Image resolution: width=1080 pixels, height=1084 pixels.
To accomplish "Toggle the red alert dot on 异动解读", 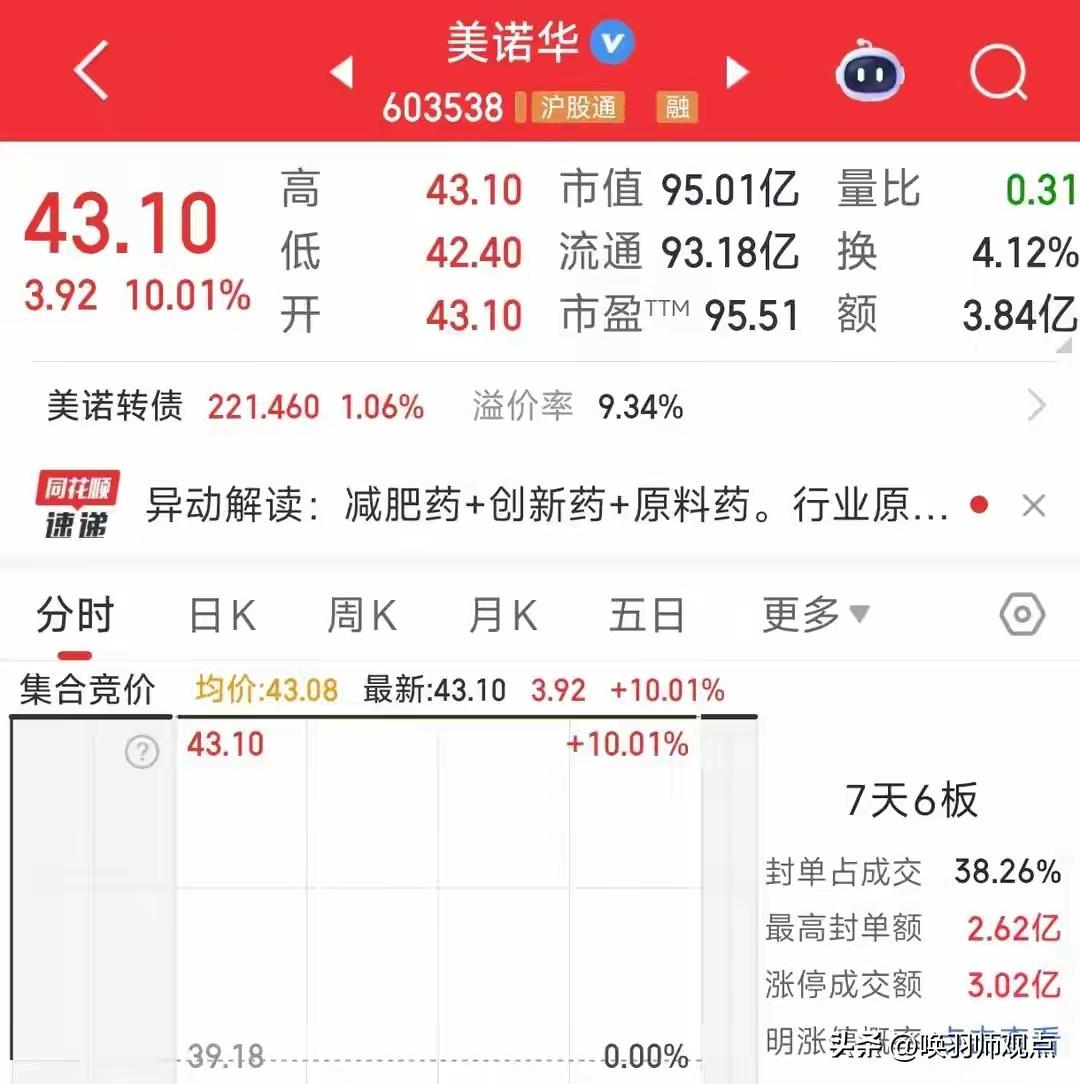I will tap(980, 506).
